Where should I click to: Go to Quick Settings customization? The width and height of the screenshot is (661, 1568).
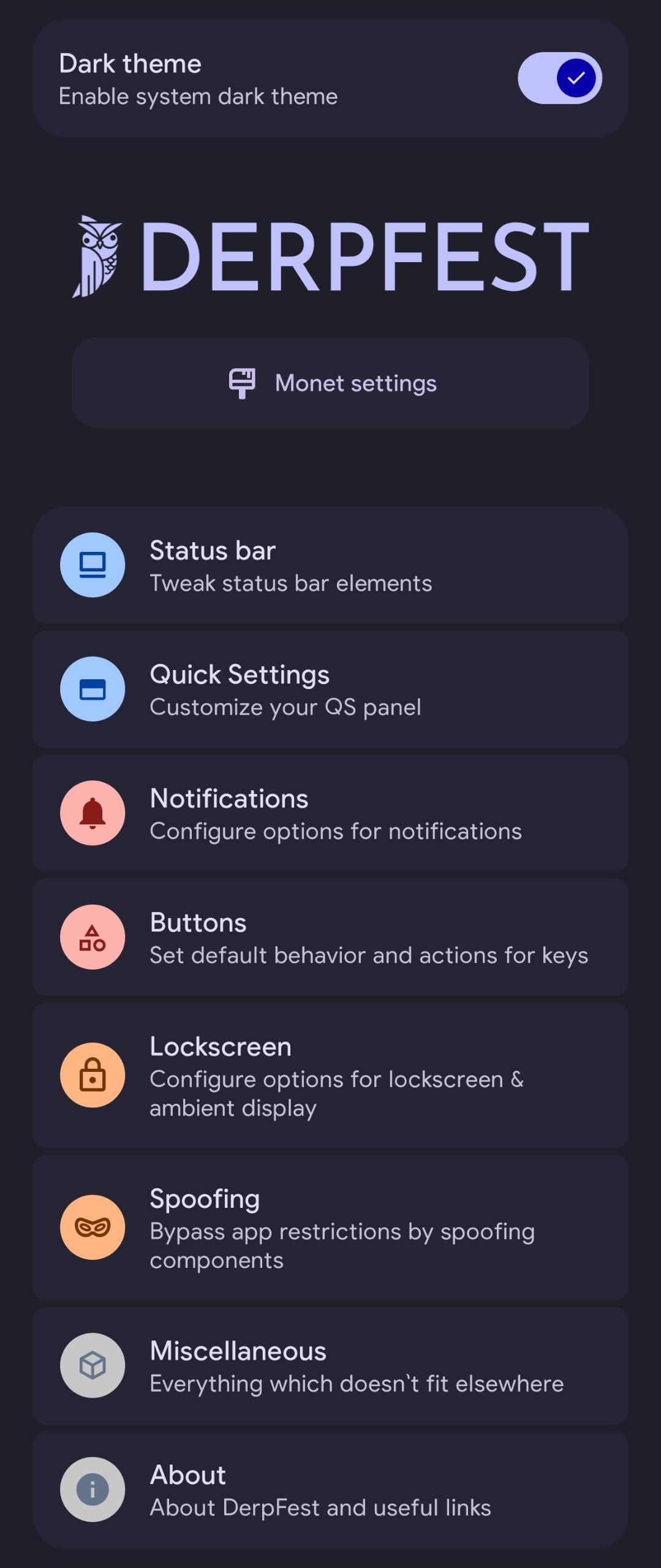pyautogui.click(x=330, y=689)
